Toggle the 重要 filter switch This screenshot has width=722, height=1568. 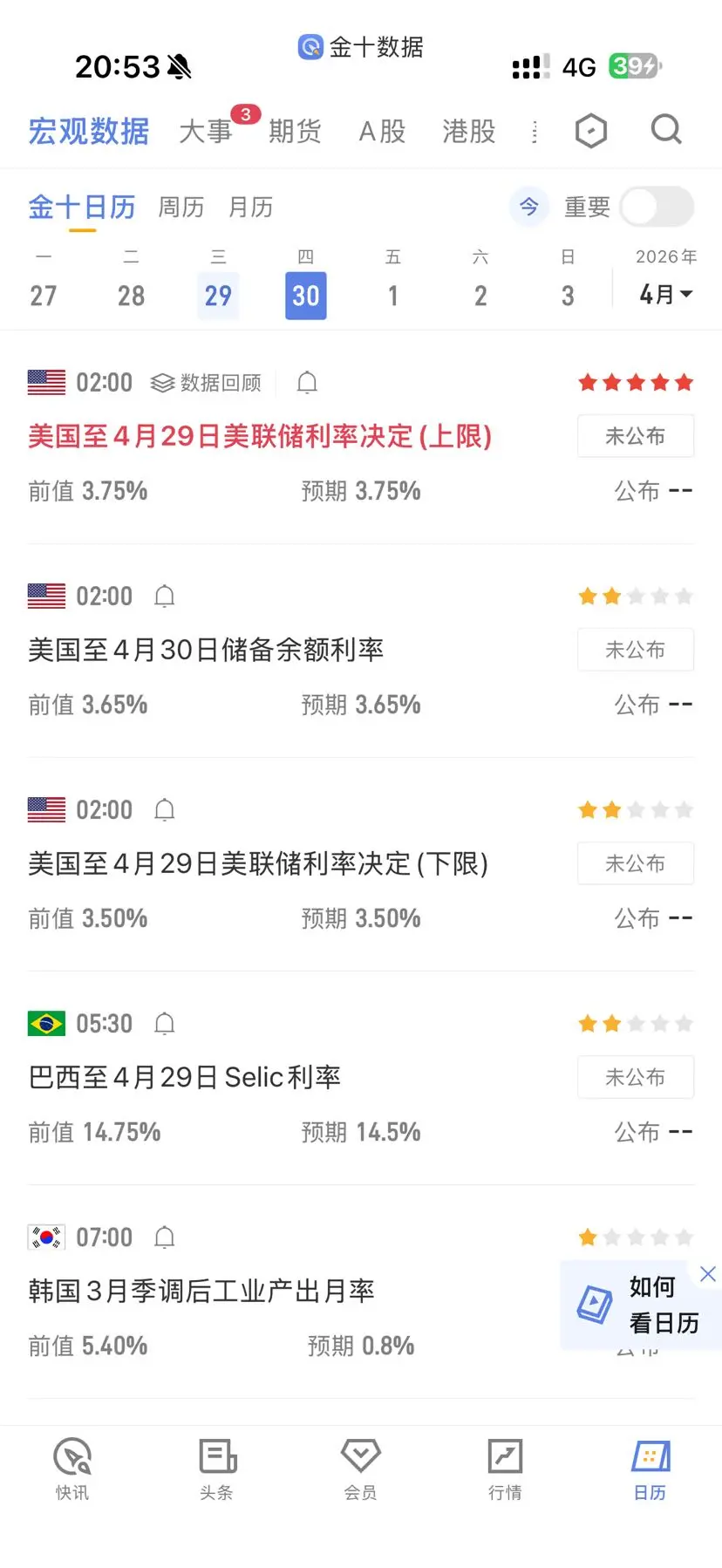click(657, 208)
